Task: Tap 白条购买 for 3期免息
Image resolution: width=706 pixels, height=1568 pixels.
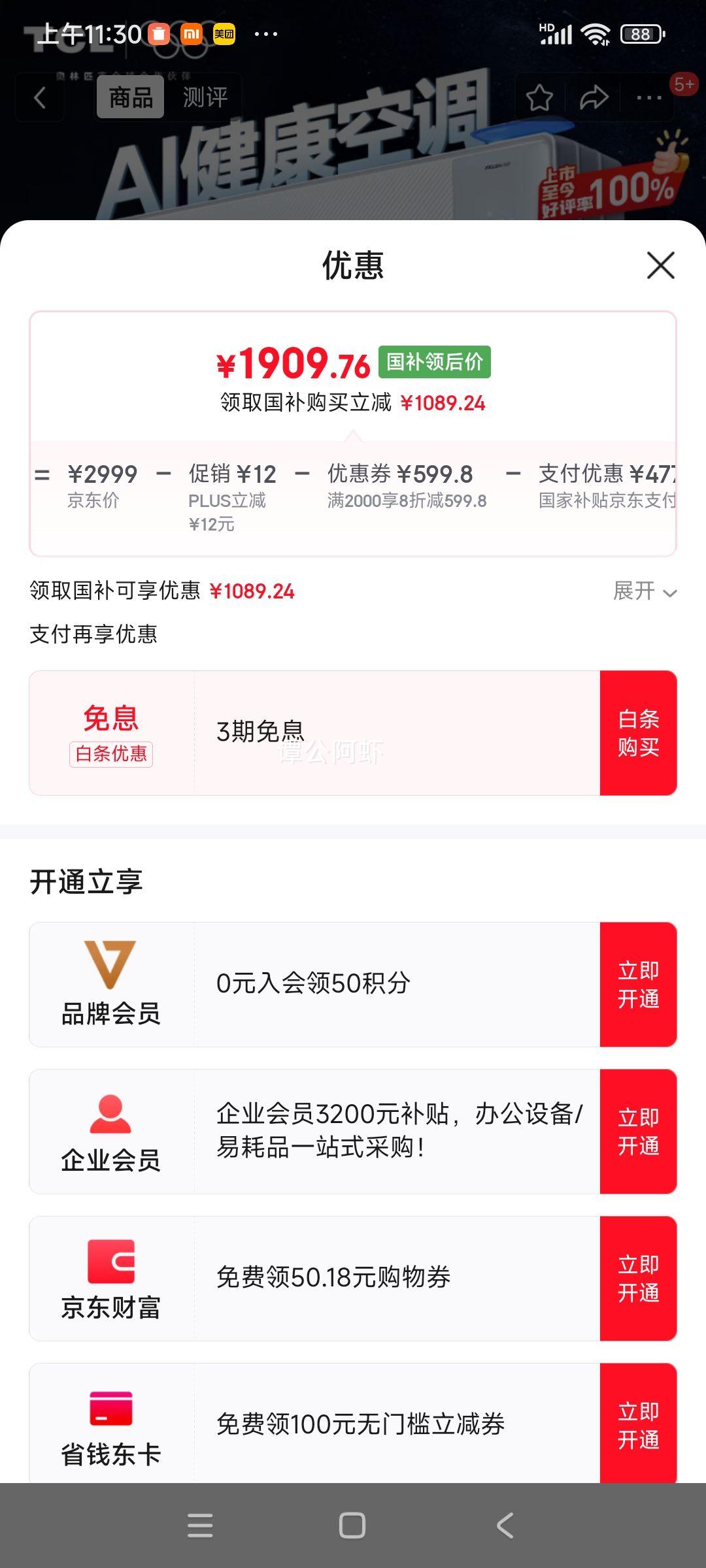Action: [638, 733]
